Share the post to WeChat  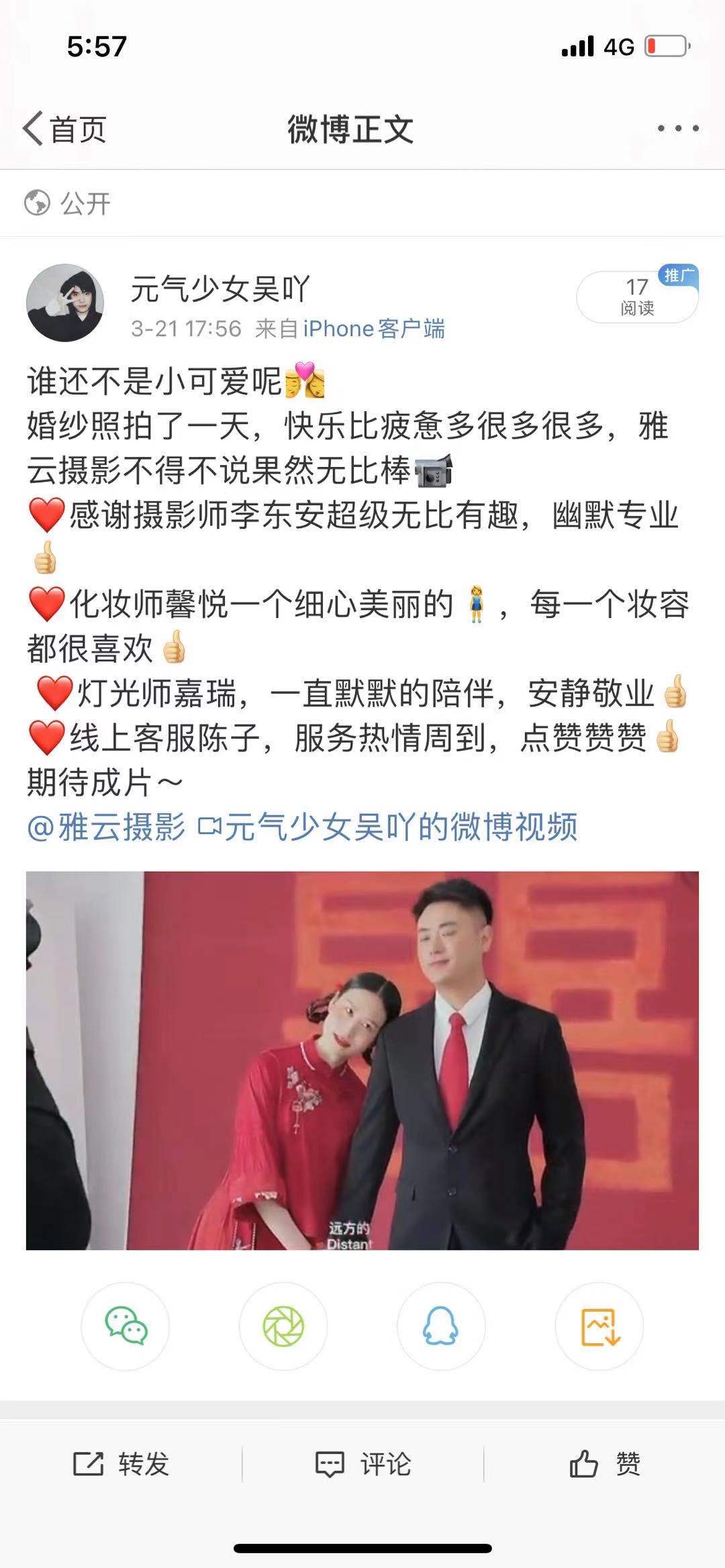click(x=126, y=1326)
